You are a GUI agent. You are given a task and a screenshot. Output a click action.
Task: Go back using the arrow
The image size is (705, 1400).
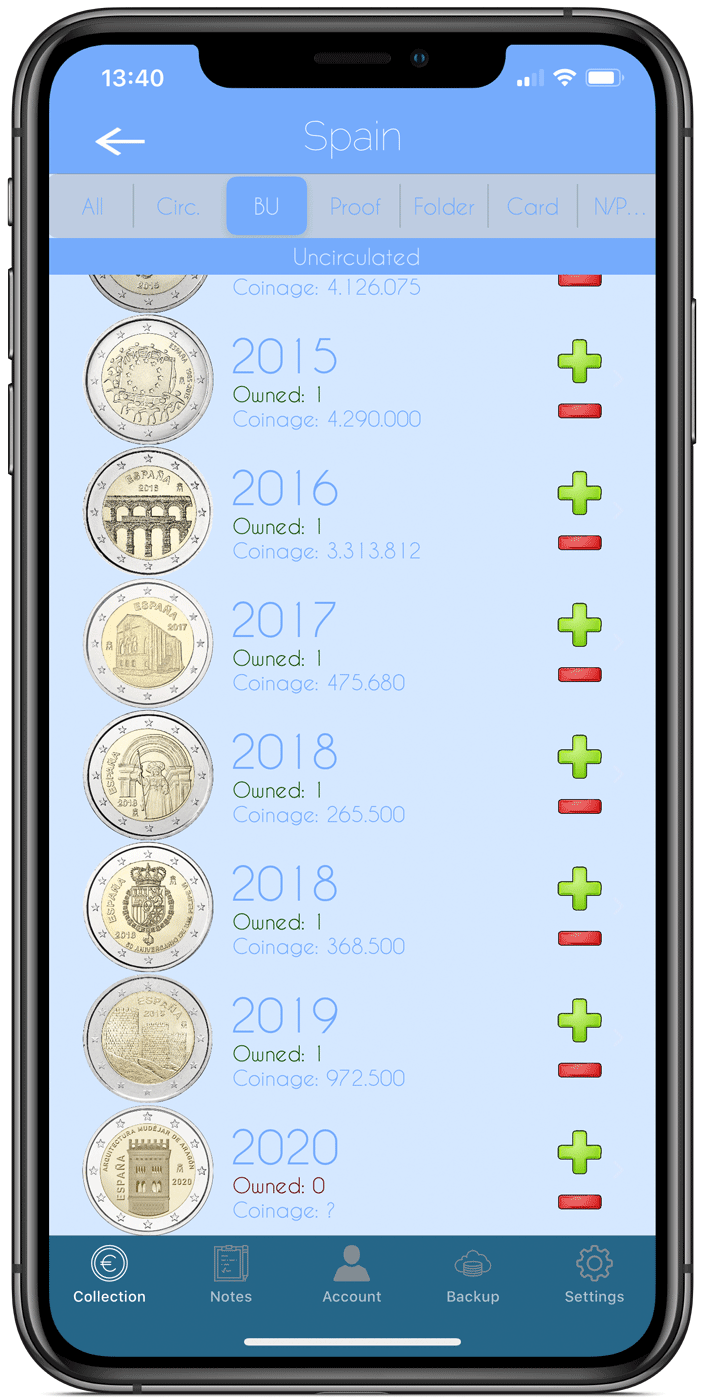[120, 141]
